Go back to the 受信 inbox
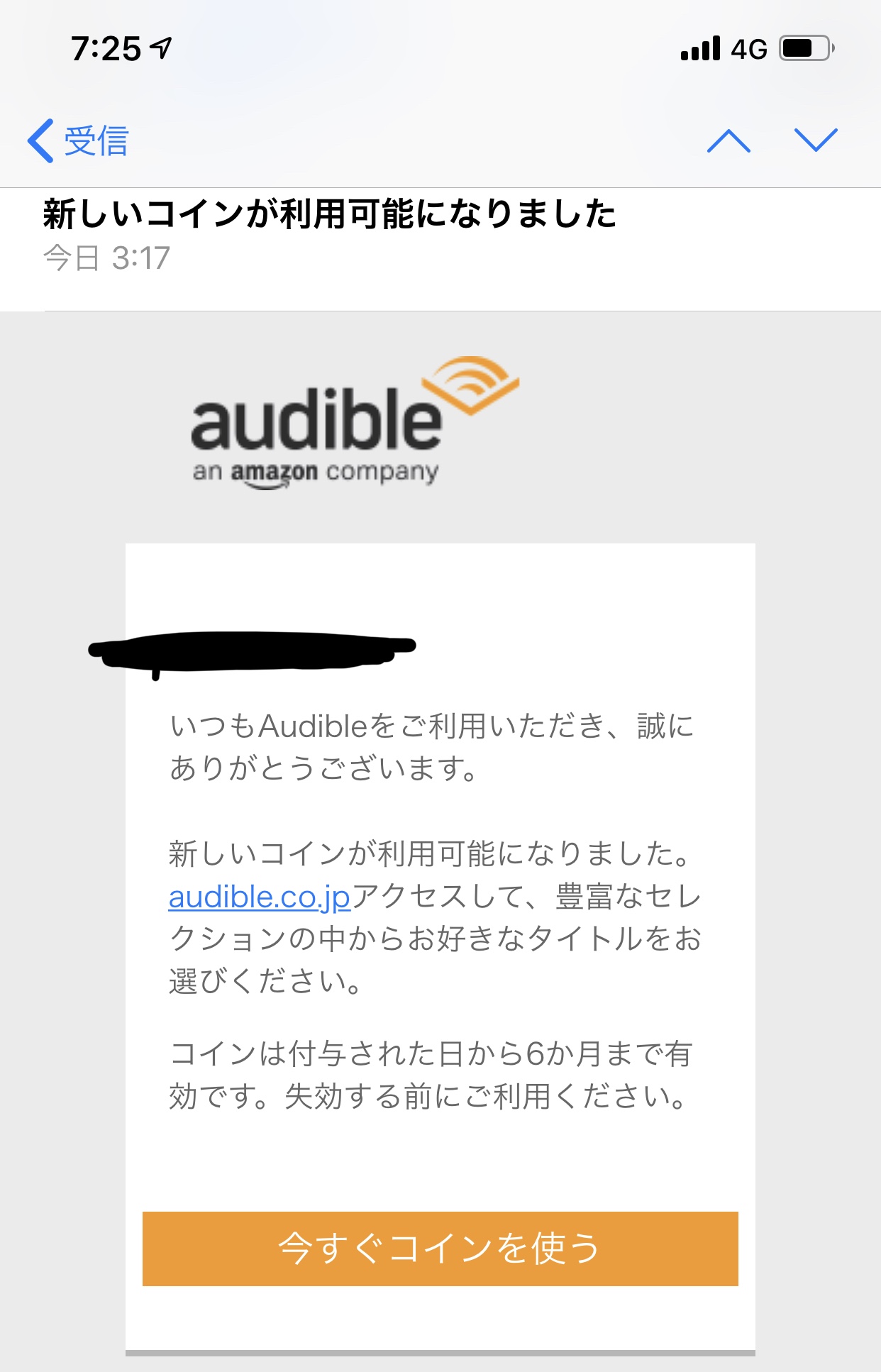Image resolution: width=881 pixels, height=1372 pixels. [x=78, y=140]
